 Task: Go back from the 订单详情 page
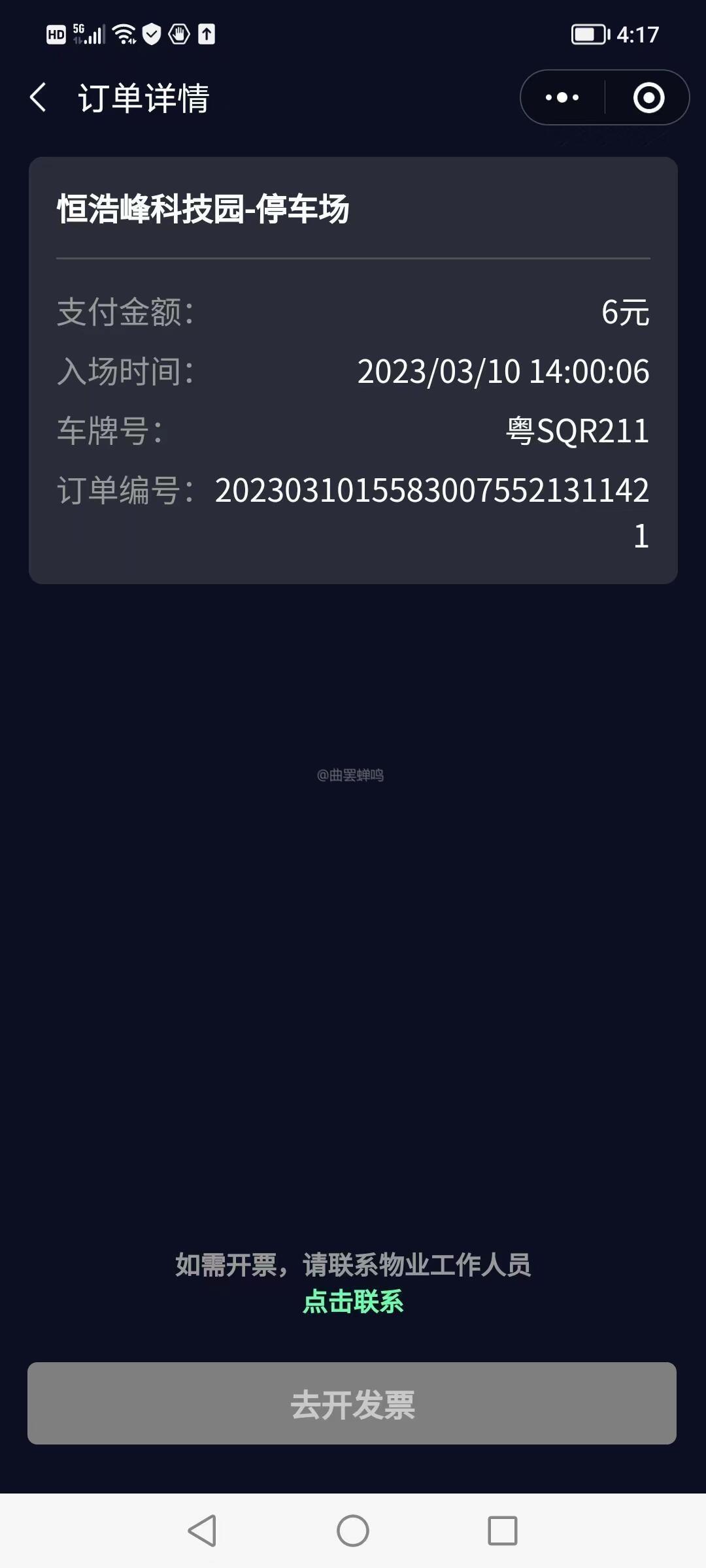39,98
